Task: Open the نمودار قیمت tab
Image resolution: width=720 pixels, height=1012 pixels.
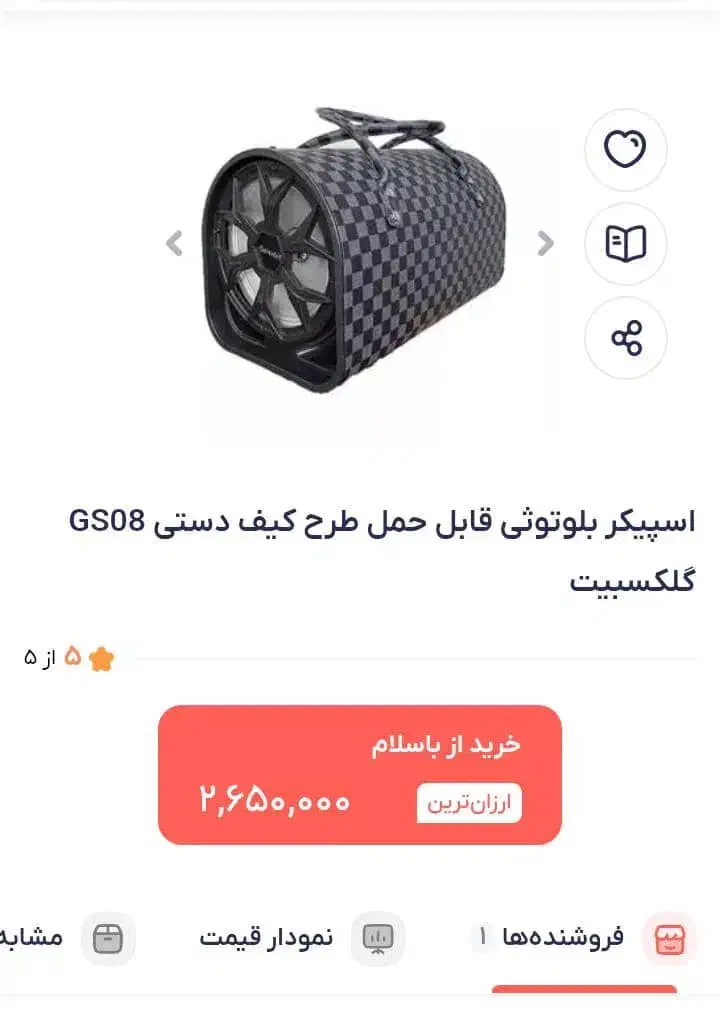Action: 300,938
